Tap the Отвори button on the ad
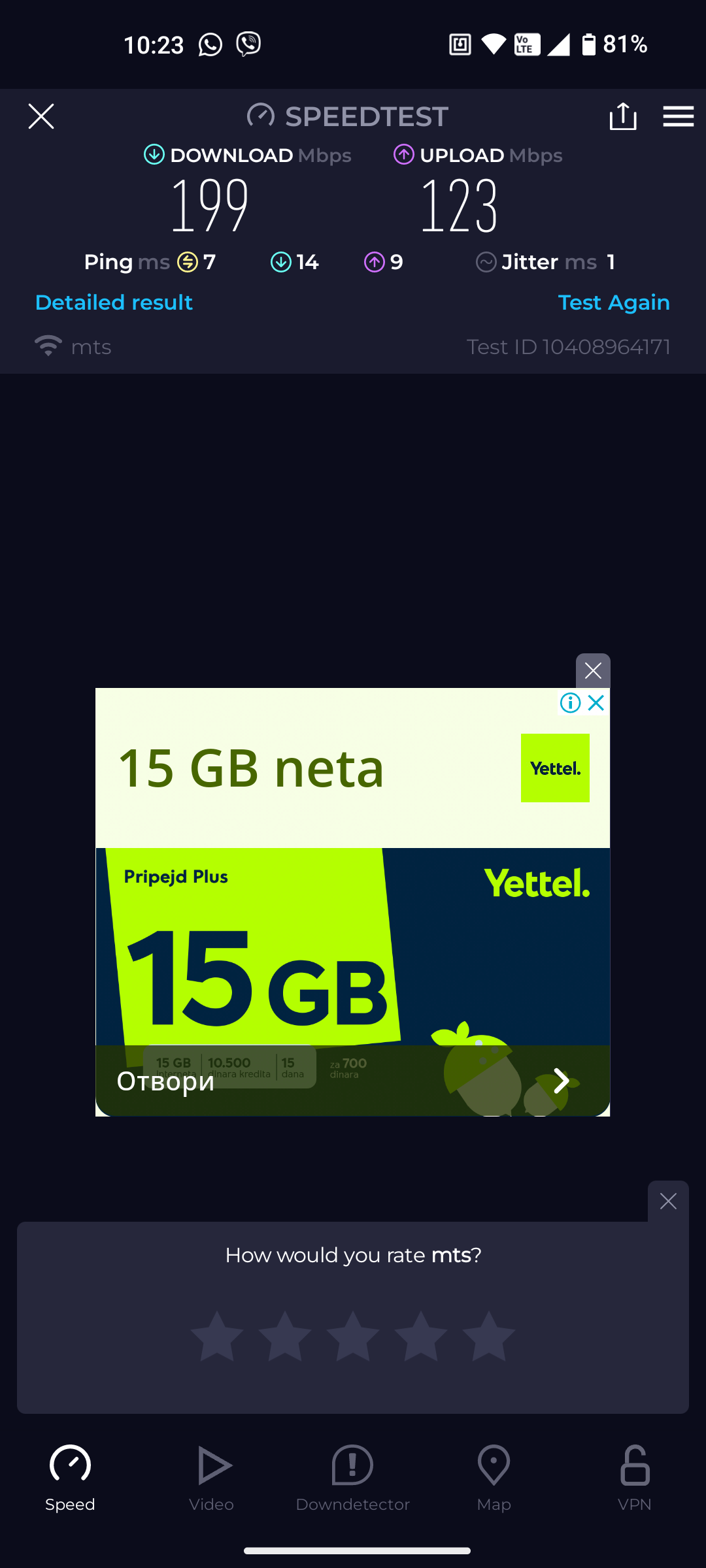 point(165,1081)
